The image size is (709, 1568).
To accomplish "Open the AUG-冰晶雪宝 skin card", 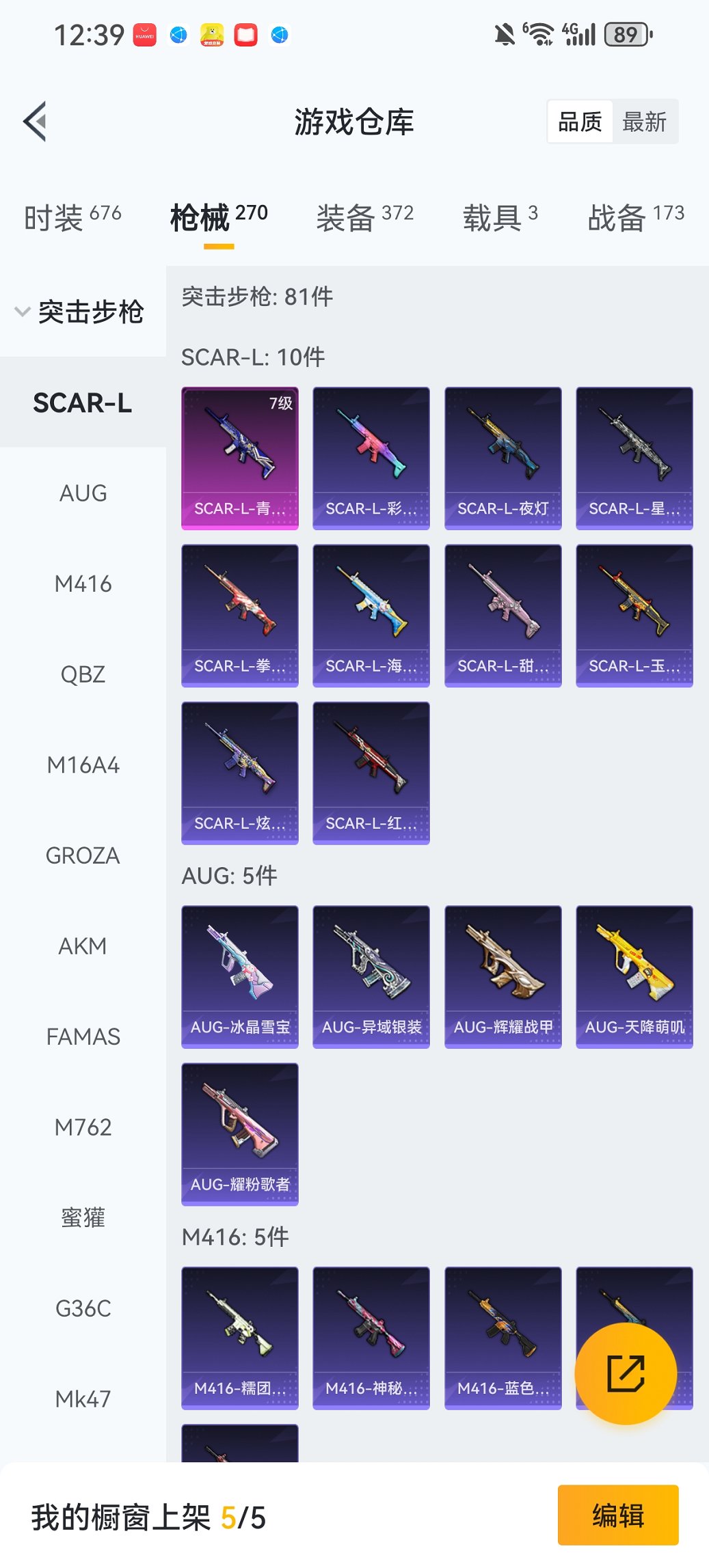I will [x=240, y=976].
